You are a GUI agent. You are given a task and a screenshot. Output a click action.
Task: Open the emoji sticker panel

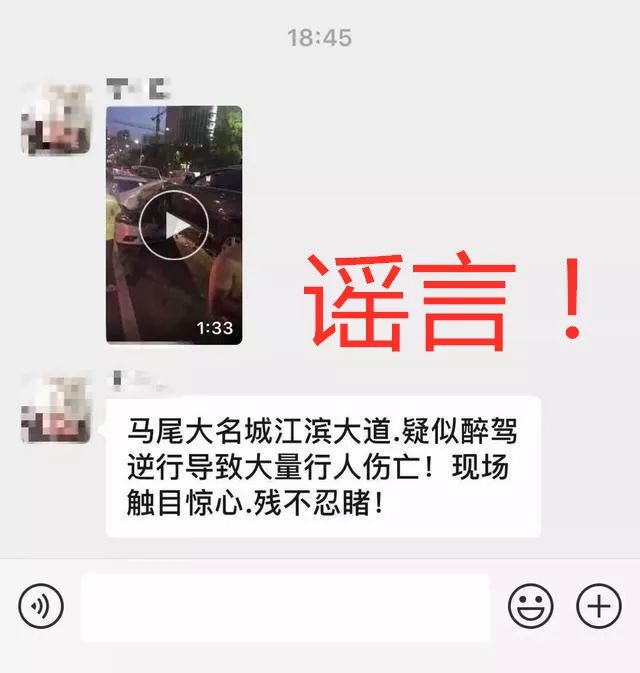531,605
